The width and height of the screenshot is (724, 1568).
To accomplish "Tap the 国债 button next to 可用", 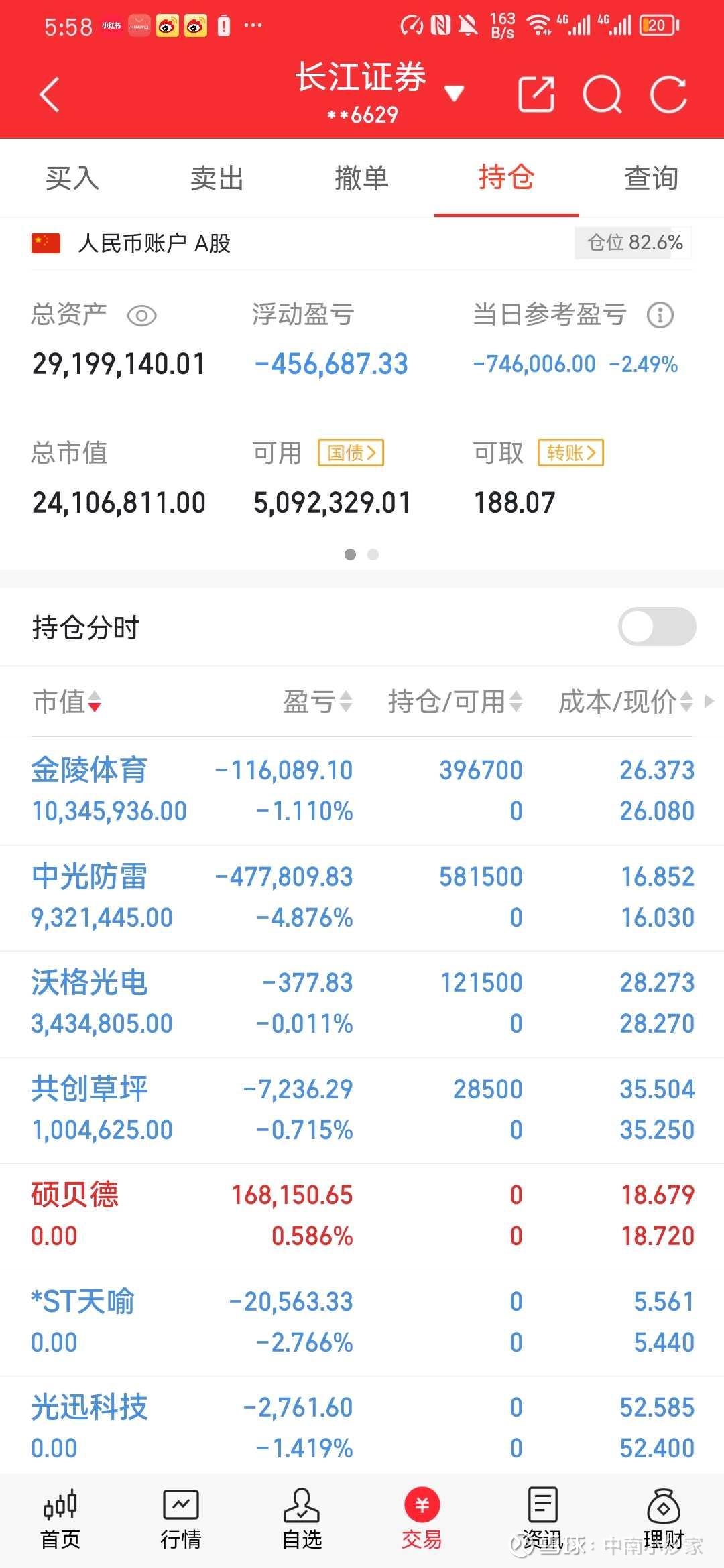I will (351, 453).
